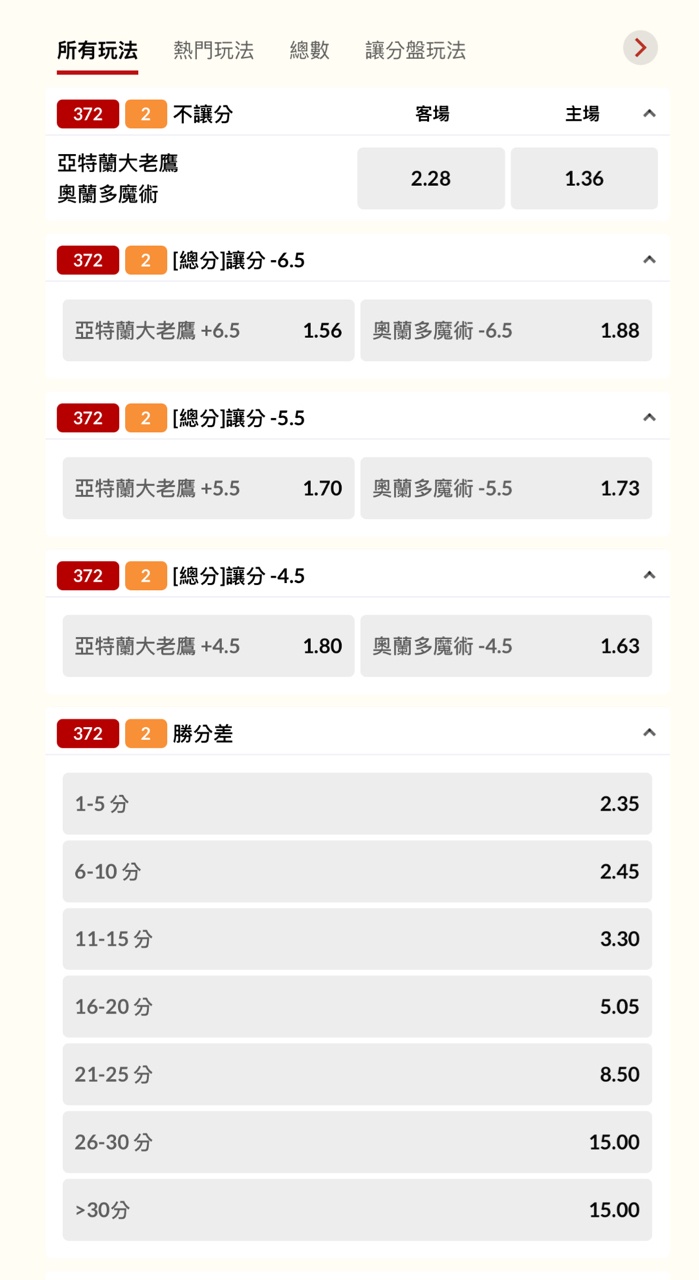This screenshot has width=699, height=1280.
Task: Show more tabs with the right arrow
Action: 640,47
